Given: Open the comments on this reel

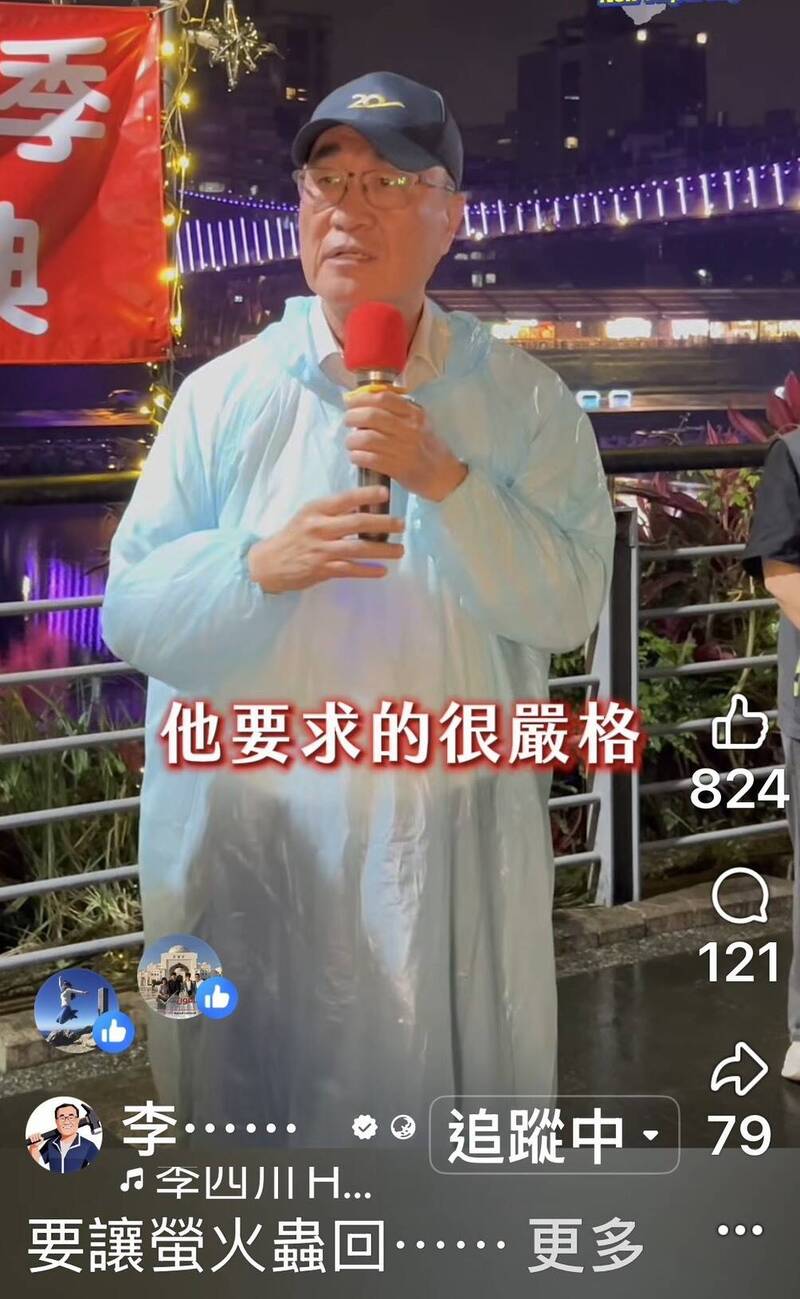Looking at the screenshot, I should (x=739, y=898).
